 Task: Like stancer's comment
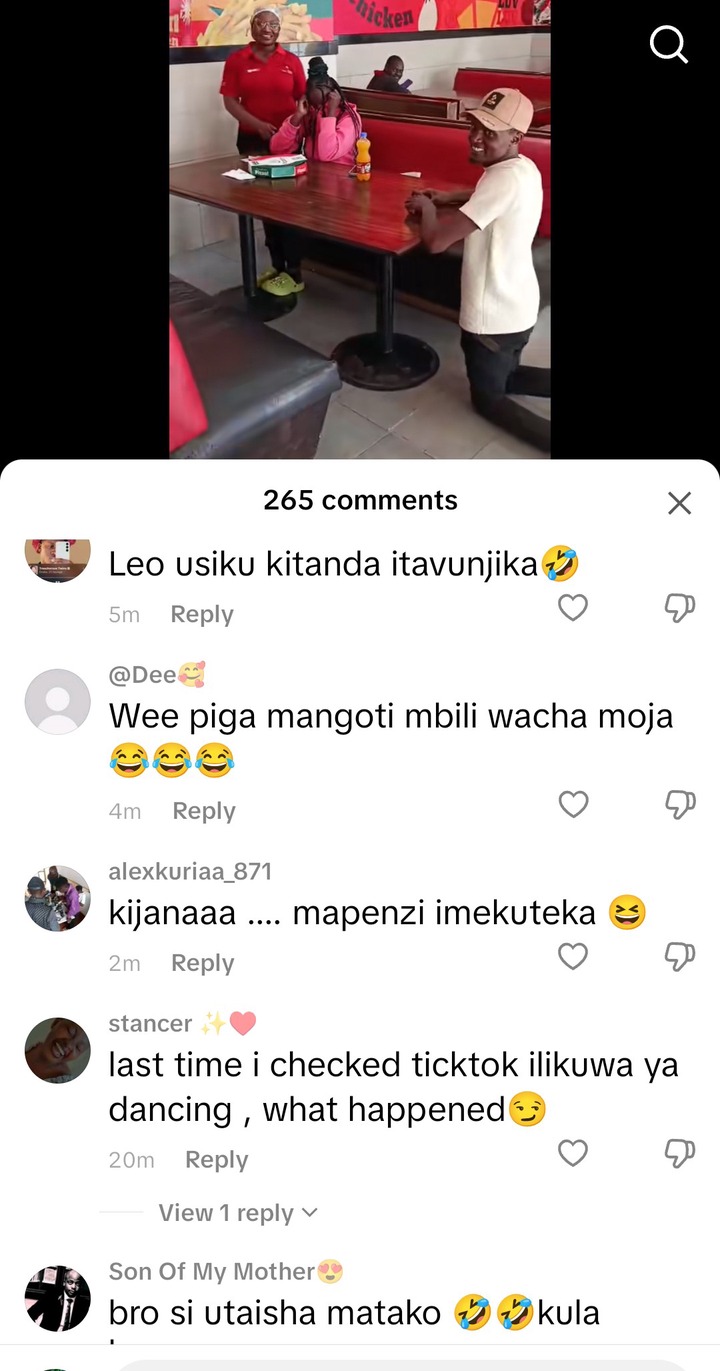tap(572, 1153)
